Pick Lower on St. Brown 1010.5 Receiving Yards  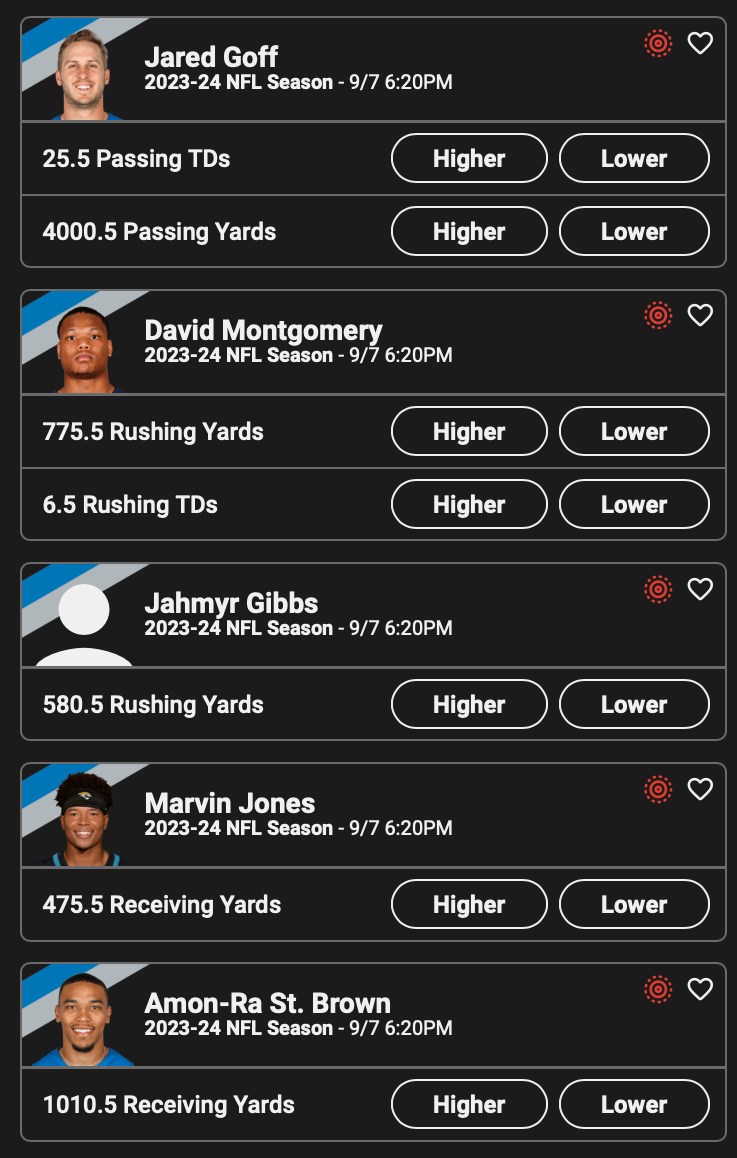(634, 1104)
